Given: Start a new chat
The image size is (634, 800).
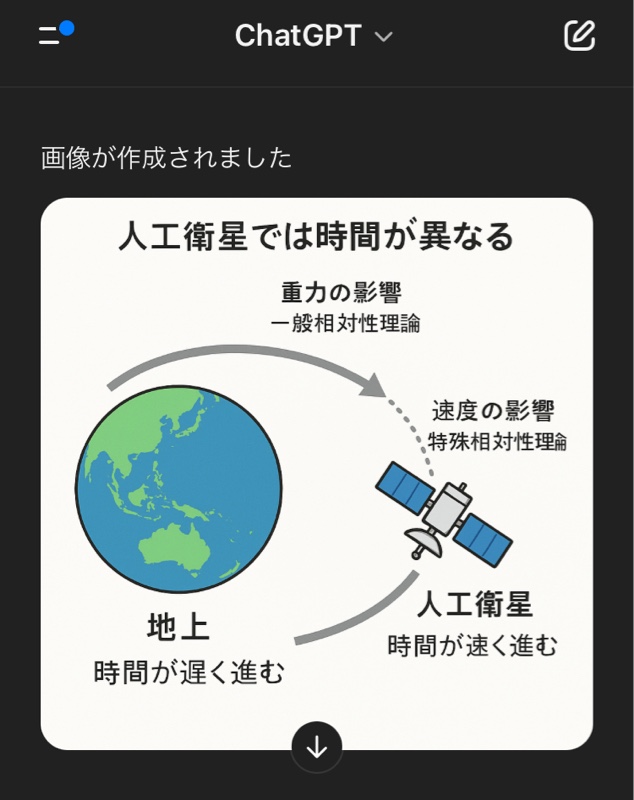Looking at the screenshot, I should [579, 36].
